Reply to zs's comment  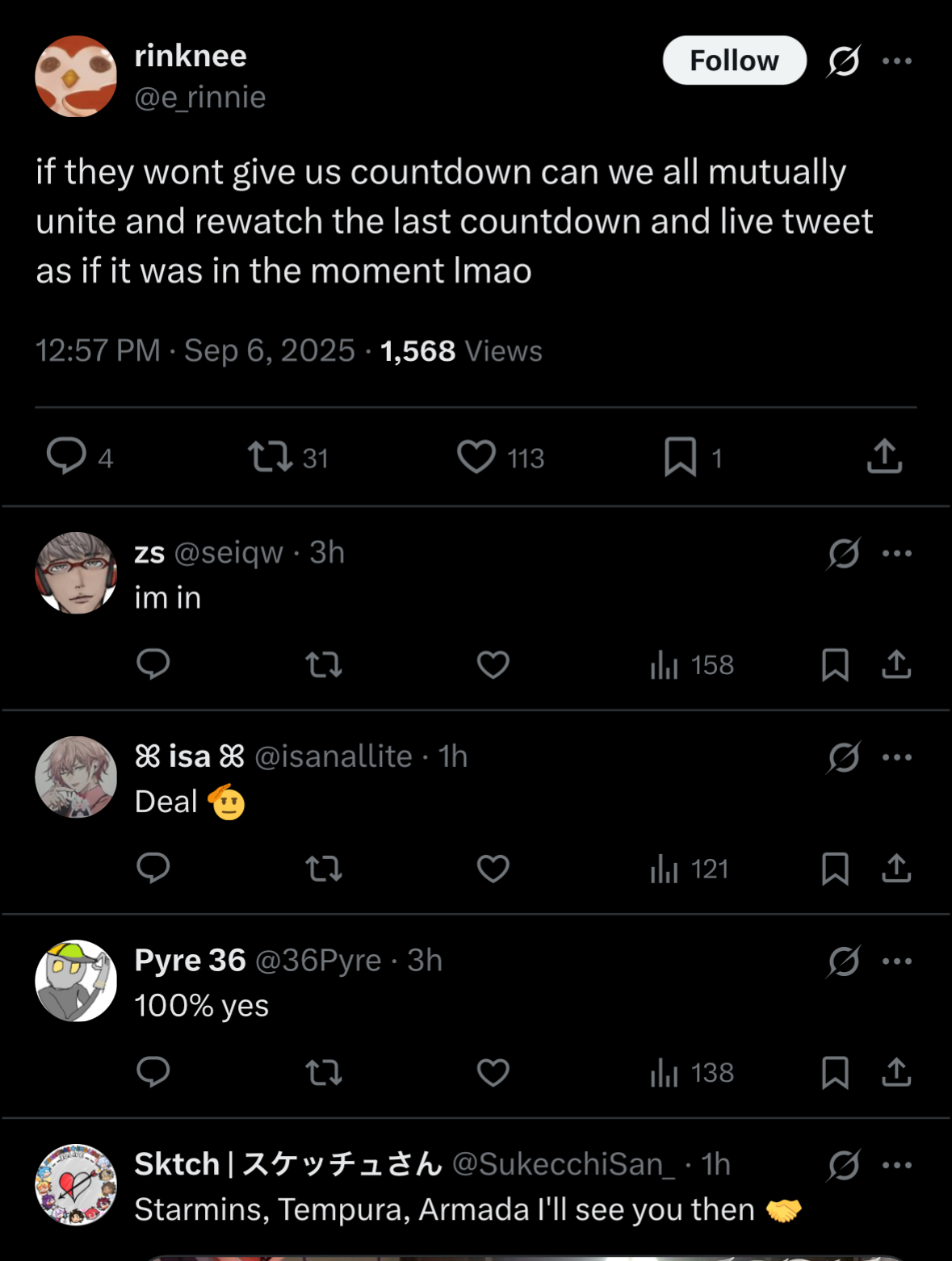pos(153,664)
